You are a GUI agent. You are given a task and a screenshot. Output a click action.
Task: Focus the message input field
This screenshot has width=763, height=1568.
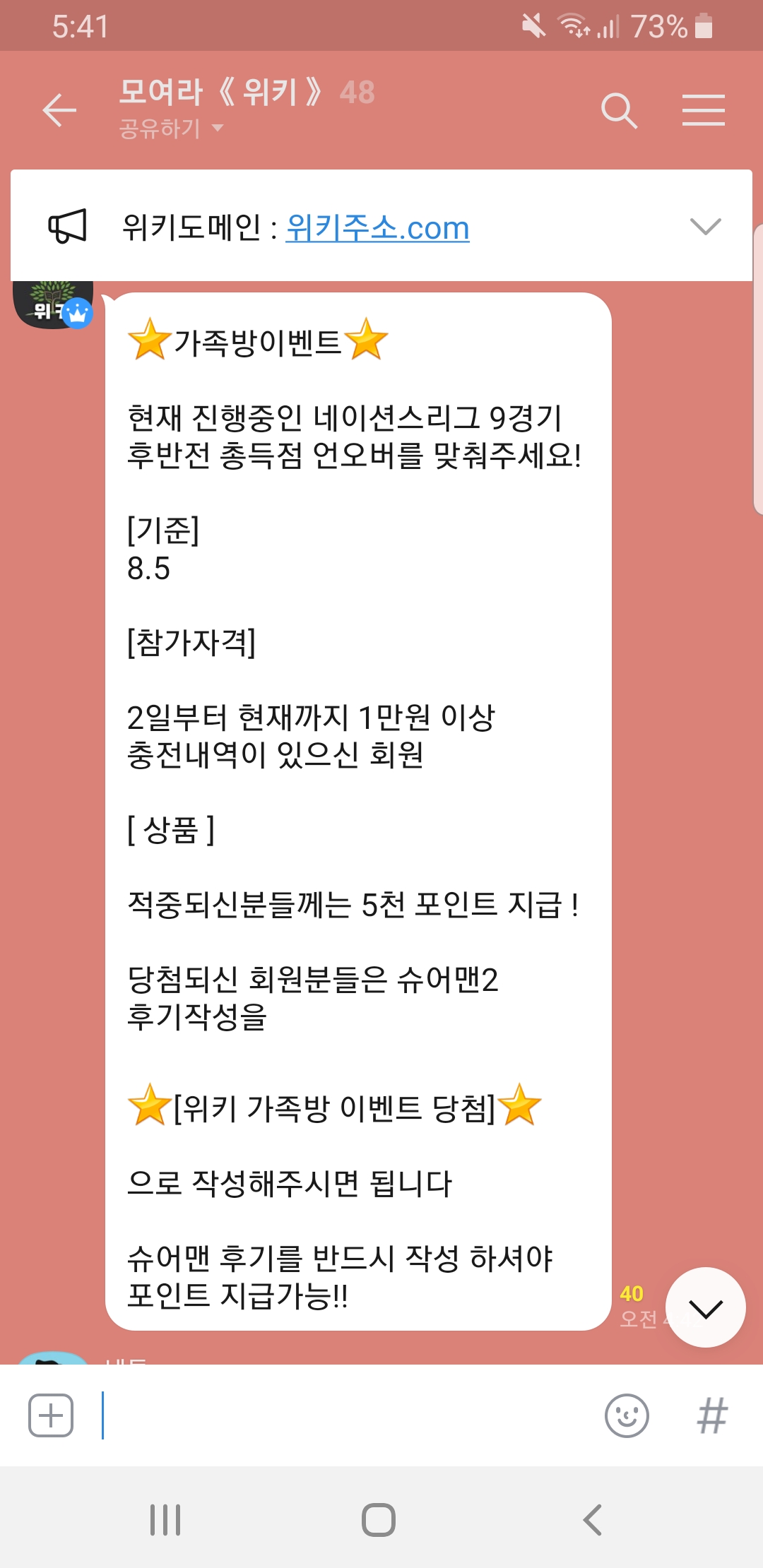(x=346, y=1415)
